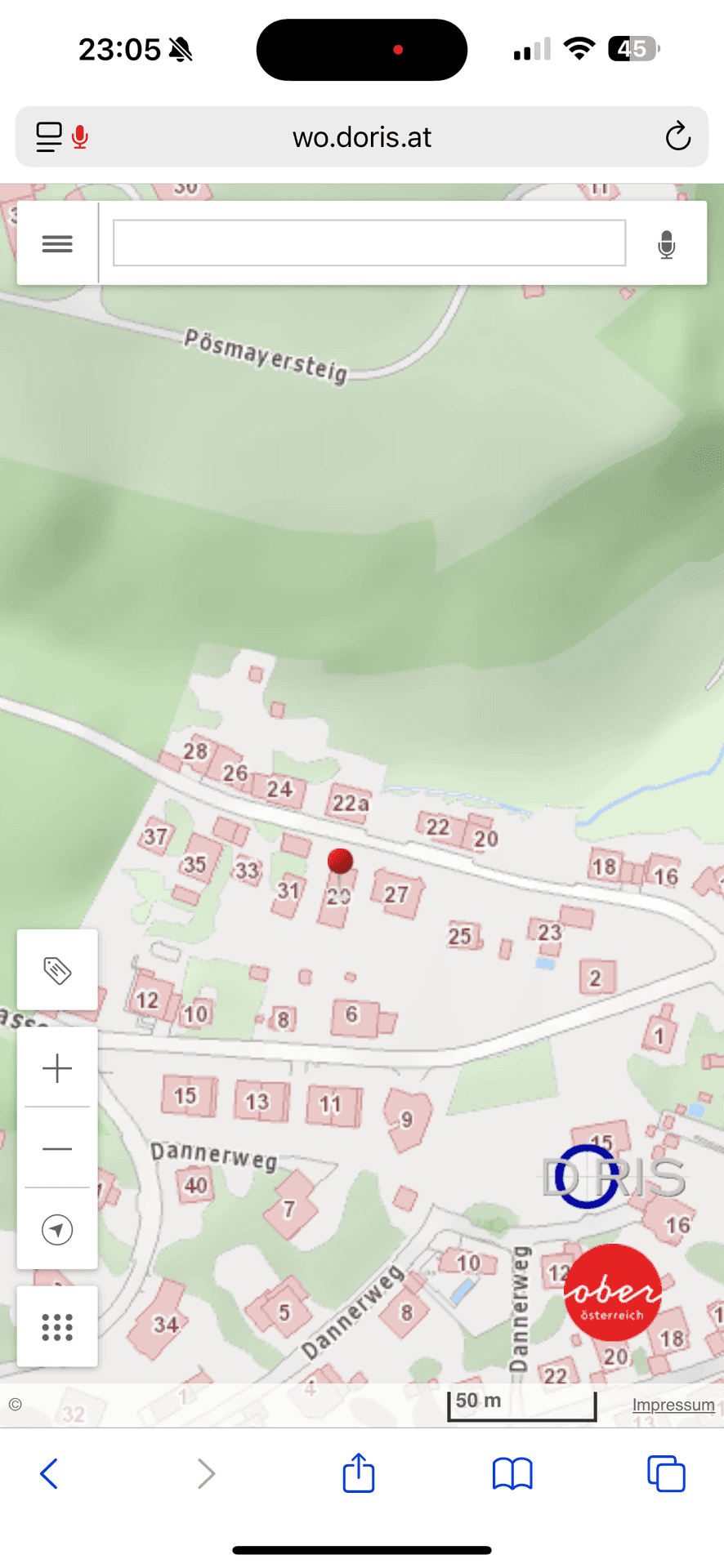Open Safari bookmarks
Viewport: 724px width, 1568px height.
click(512, 1474)
